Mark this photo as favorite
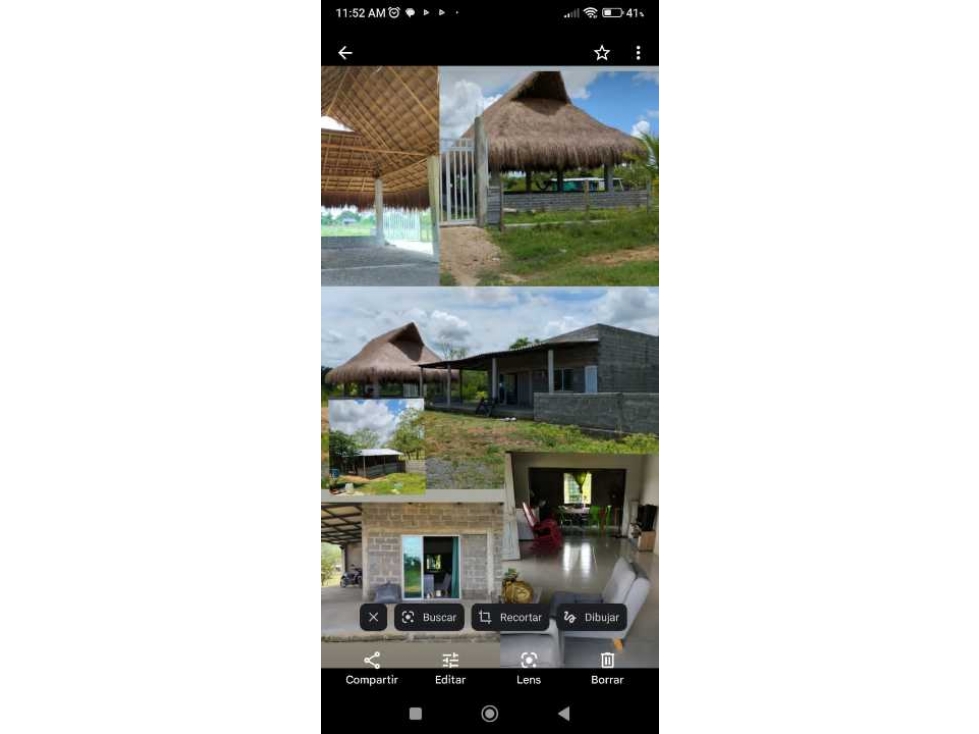 coord(602,53)
